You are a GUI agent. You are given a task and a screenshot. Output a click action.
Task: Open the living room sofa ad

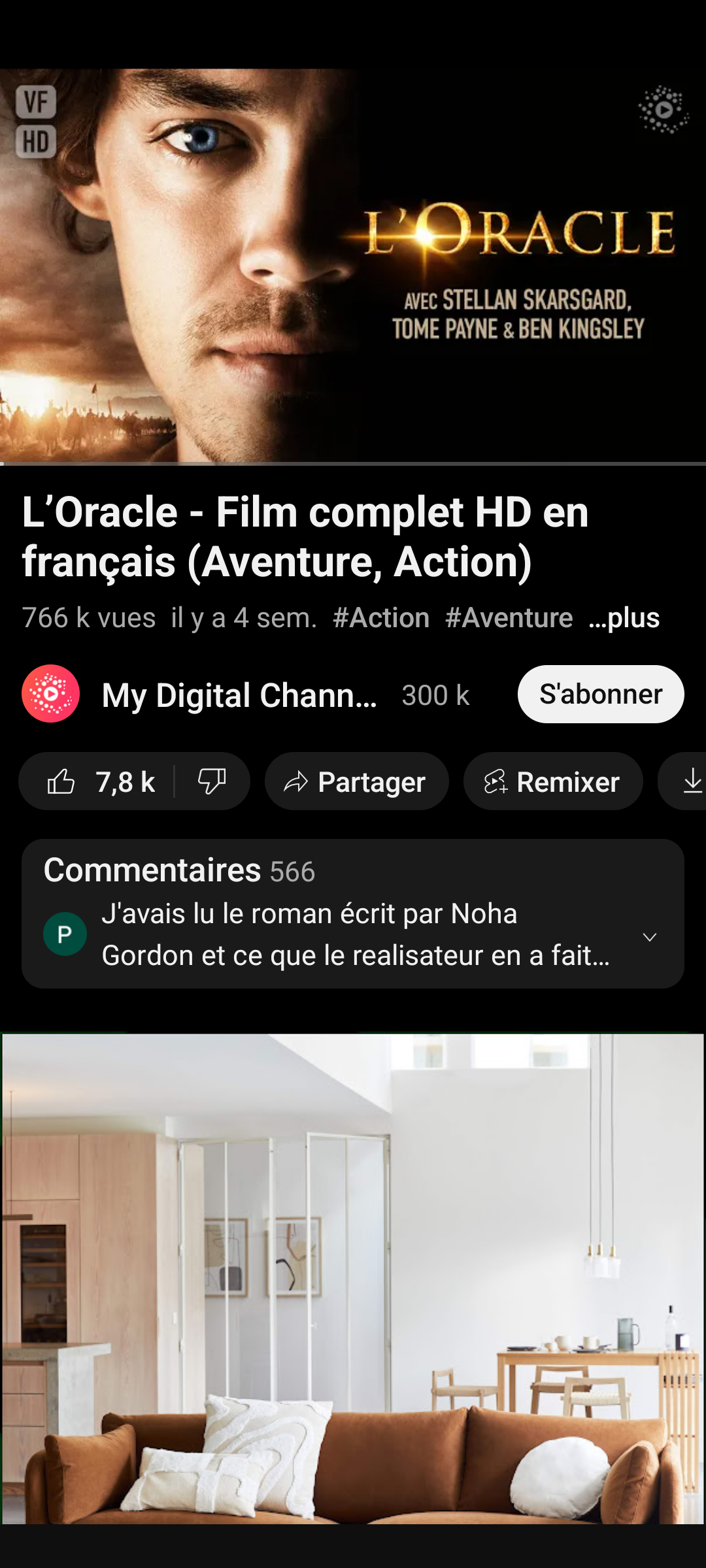pyautogui.click(x=353, y=1278)
